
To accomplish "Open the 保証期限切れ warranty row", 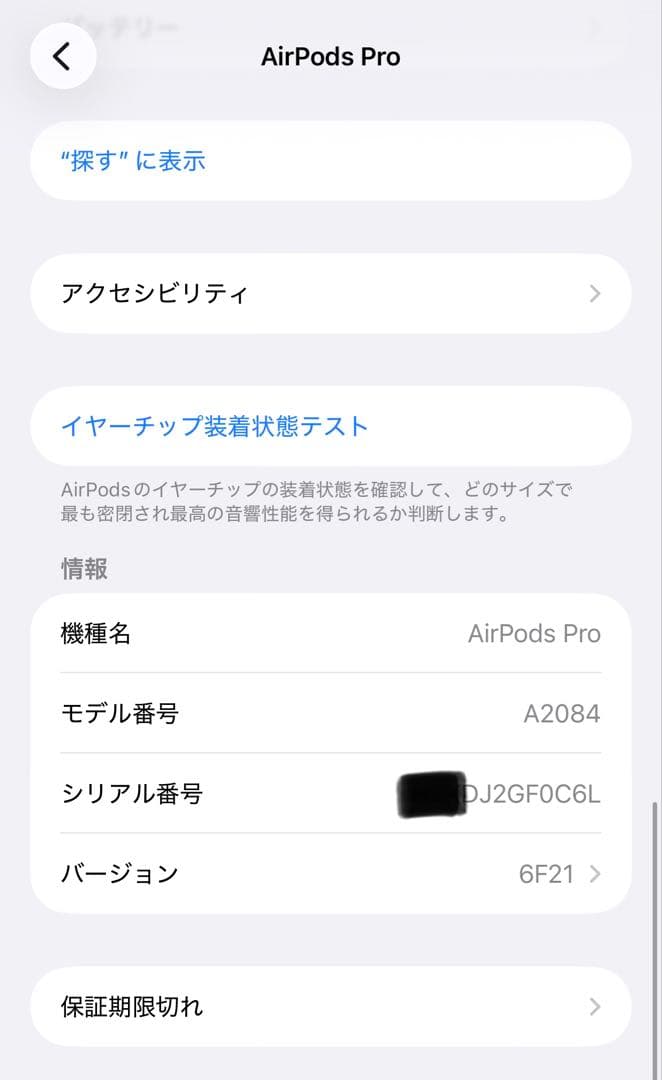I will coord(331,1006).
